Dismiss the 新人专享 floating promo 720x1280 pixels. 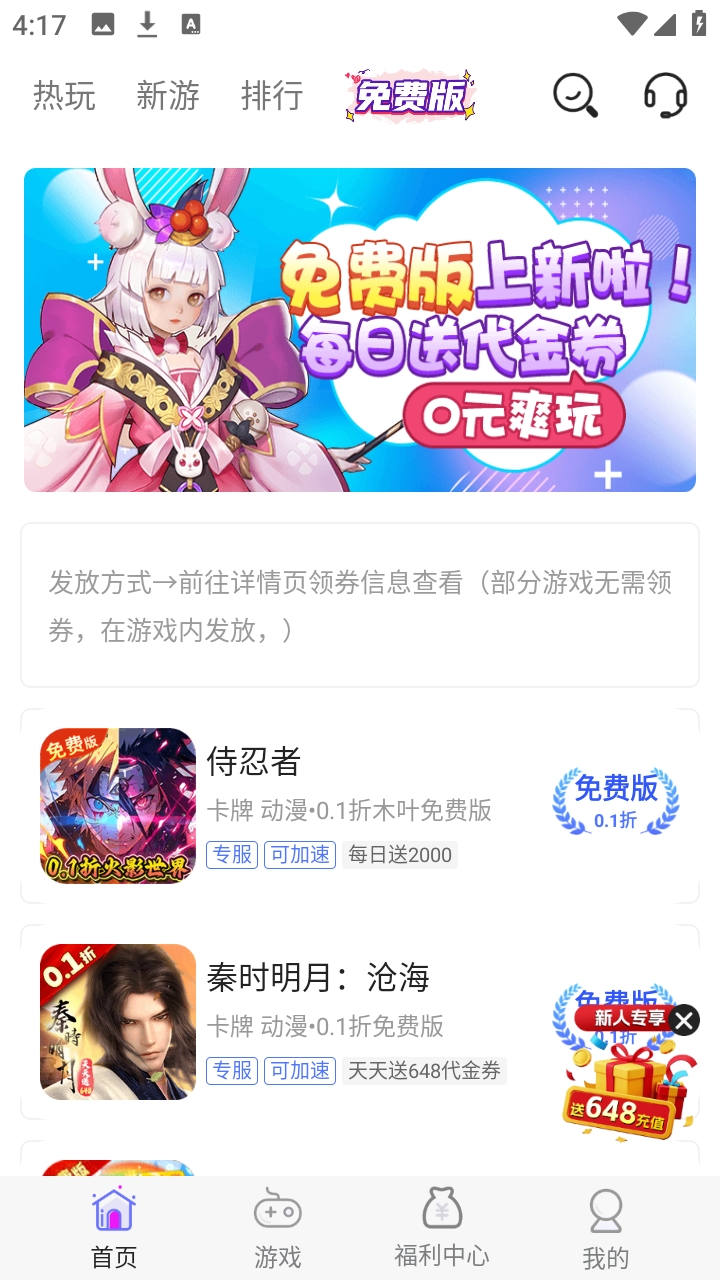pyautogui.click(x=684, y=1020)
